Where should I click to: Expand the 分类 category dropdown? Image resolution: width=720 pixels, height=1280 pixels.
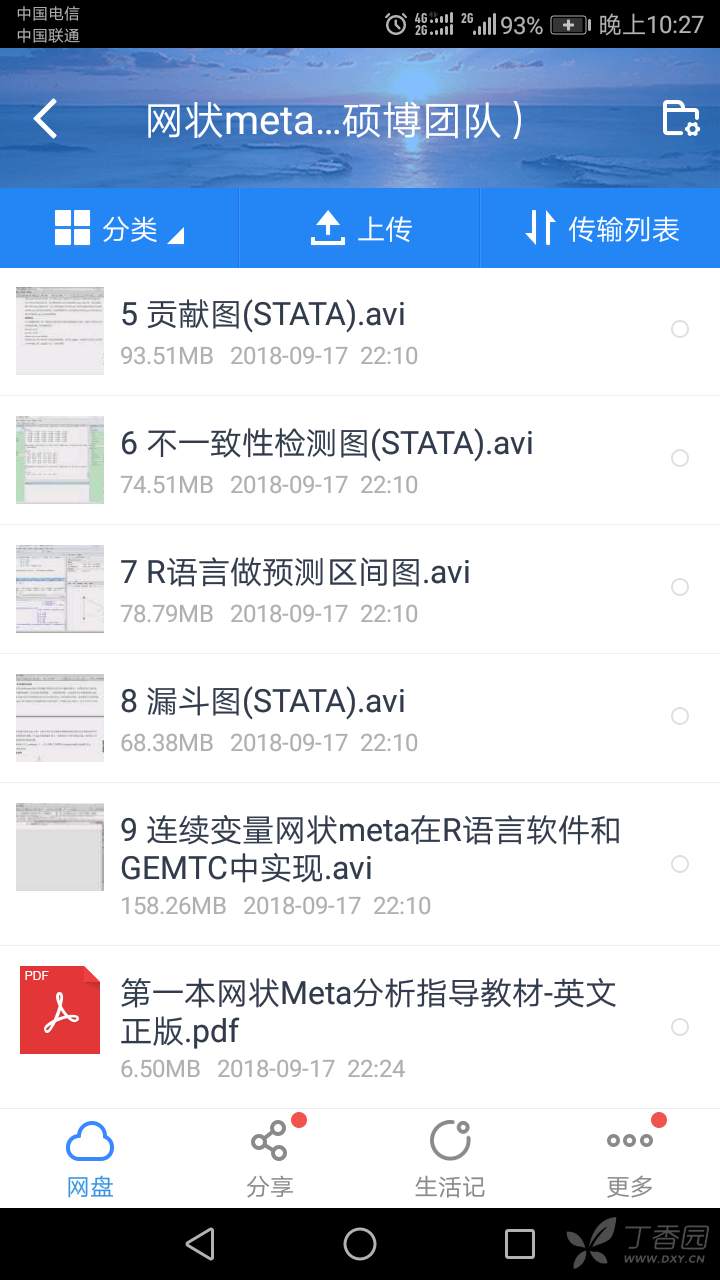pos(120,229)
